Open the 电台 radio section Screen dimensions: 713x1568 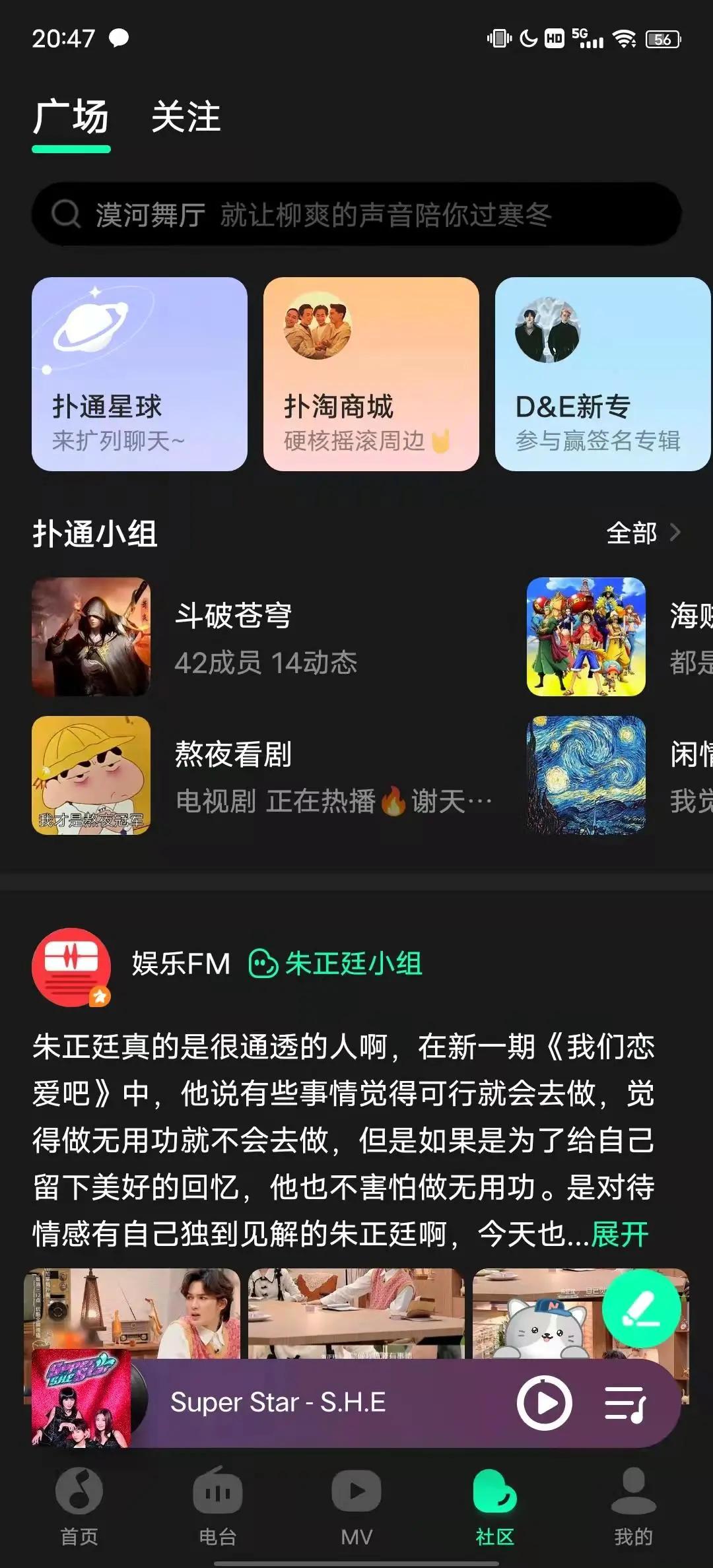218,1511
